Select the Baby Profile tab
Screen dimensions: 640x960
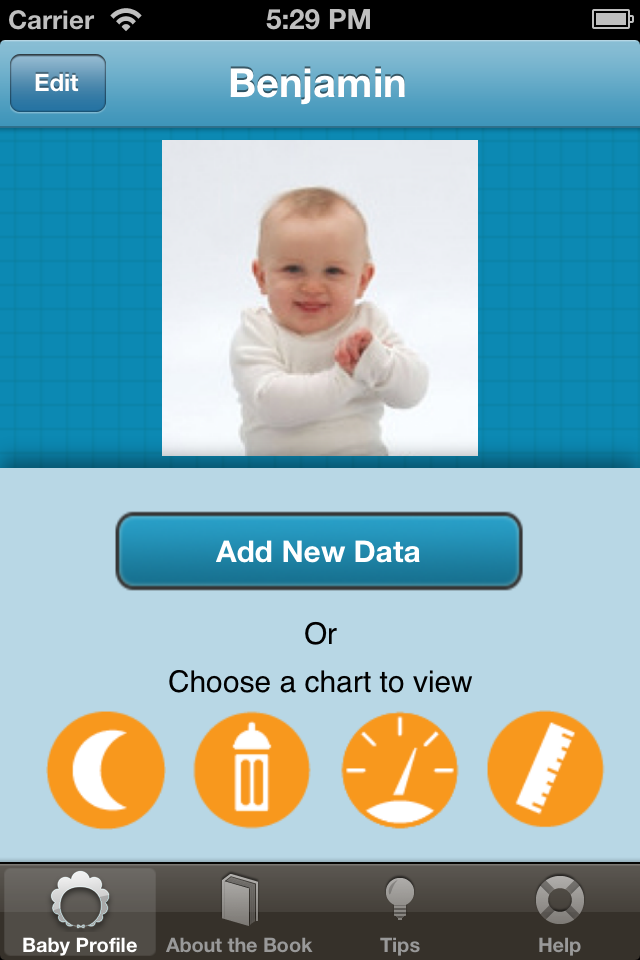point(80,913)
